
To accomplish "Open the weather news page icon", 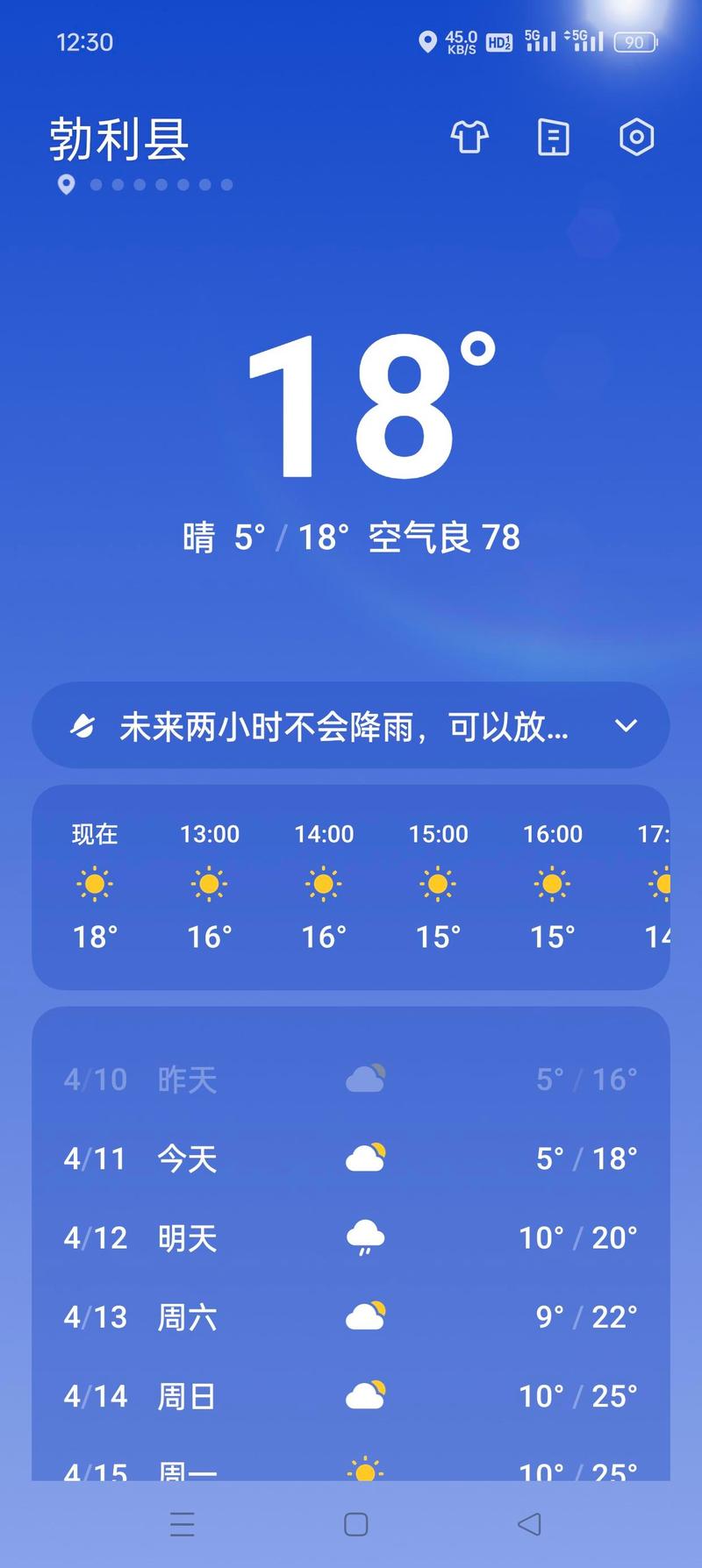I will (x=552, y=139).
